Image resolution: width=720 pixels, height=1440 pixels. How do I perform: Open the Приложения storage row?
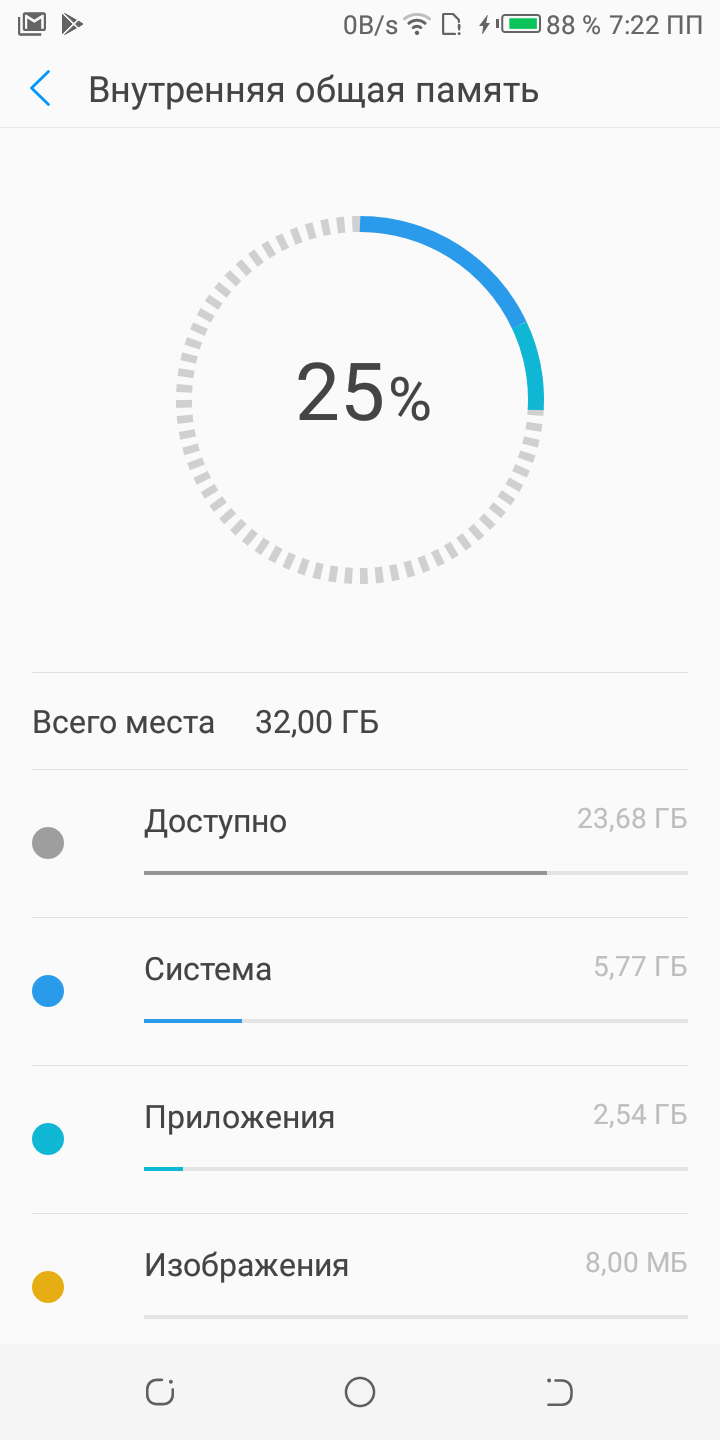pyautogui.click(x=360, y=1140)
